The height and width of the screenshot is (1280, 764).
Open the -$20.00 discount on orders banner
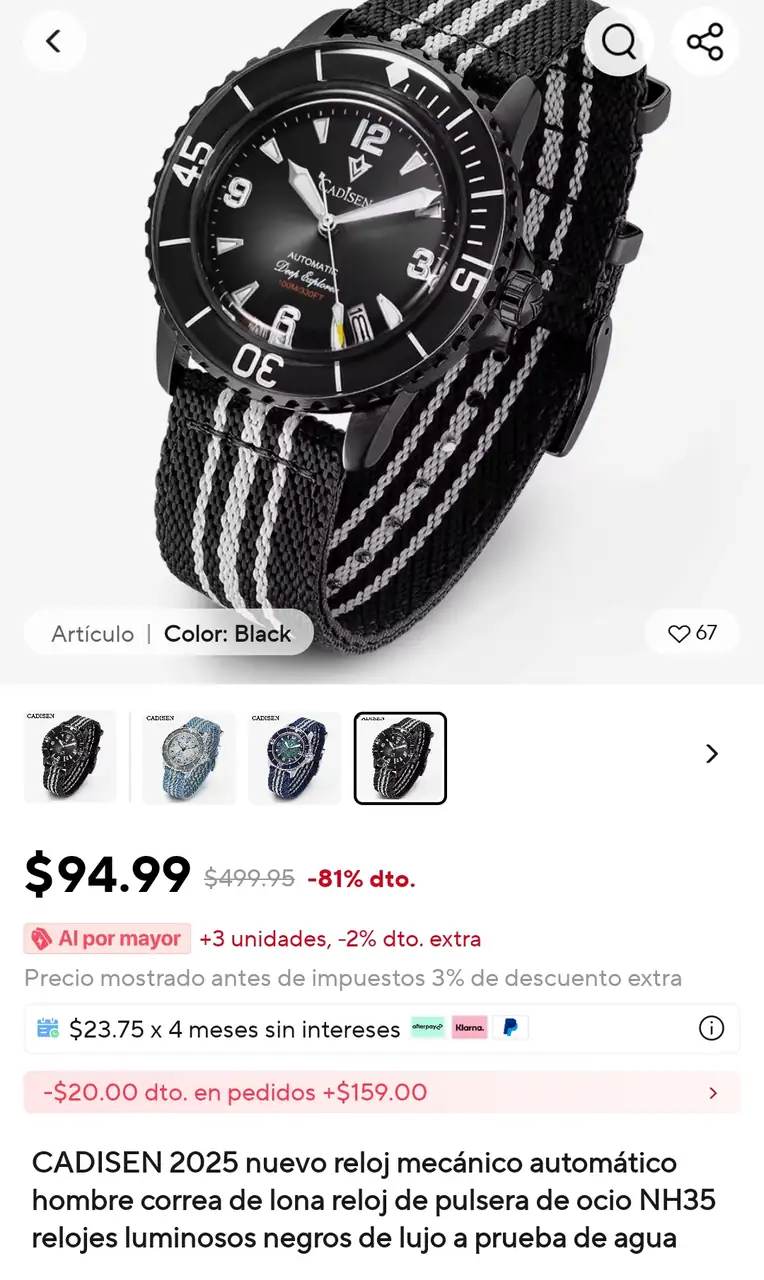382,1093
